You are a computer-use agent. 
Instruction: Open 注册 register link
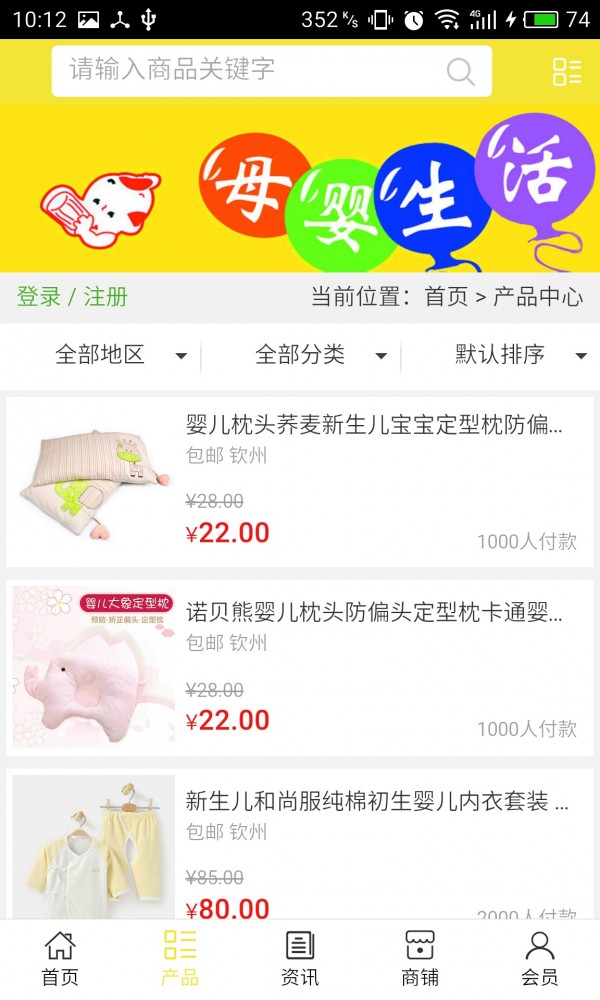tap(106, 297)
